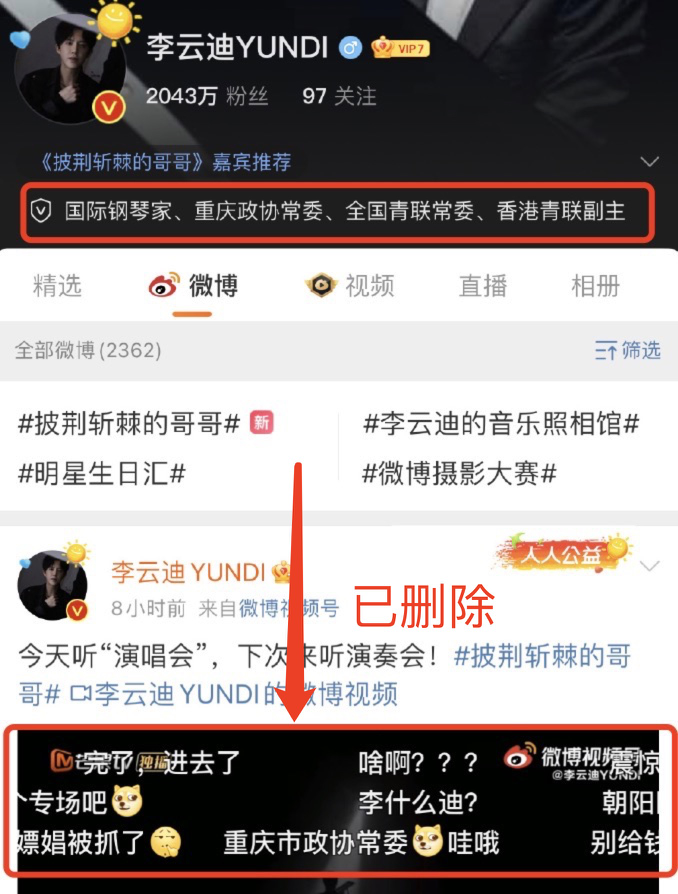This screenshot has width=678, height=894.
Task: Switch to the 直播 tab
Action: 483,285
